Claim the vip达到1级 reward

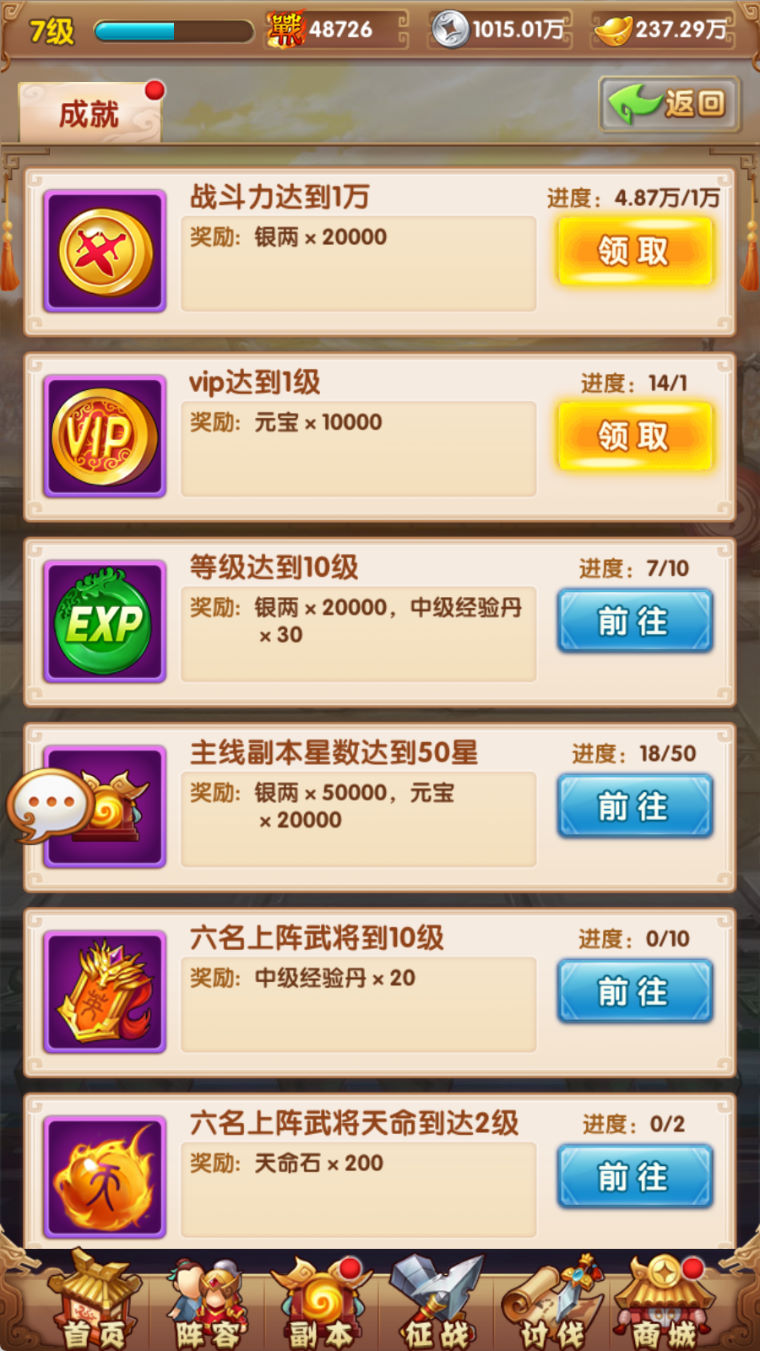pos(634,436)
